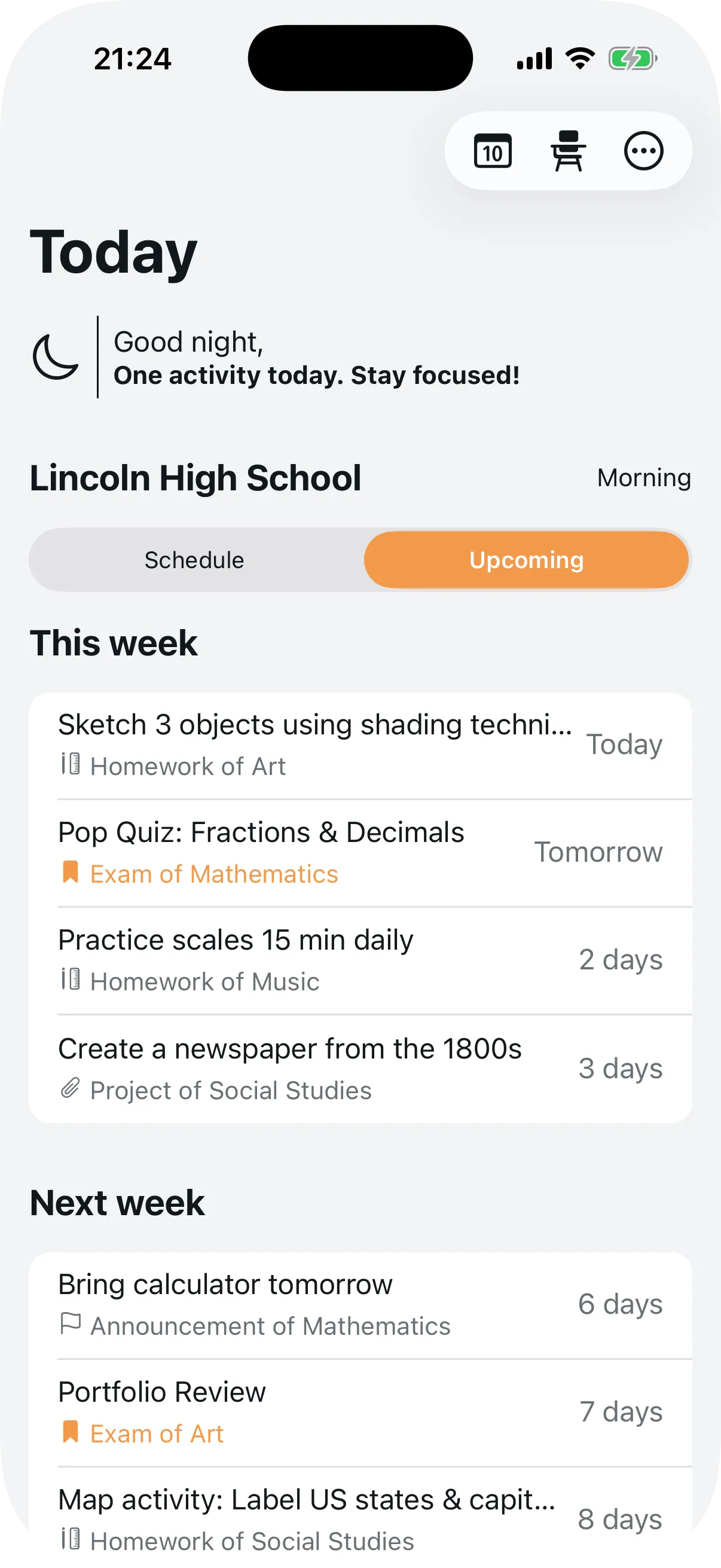The height and width of the screenshot is (1568, 721).
Task: Click the flag icon on the calculator announcement
Action: tap(71, 1324)
